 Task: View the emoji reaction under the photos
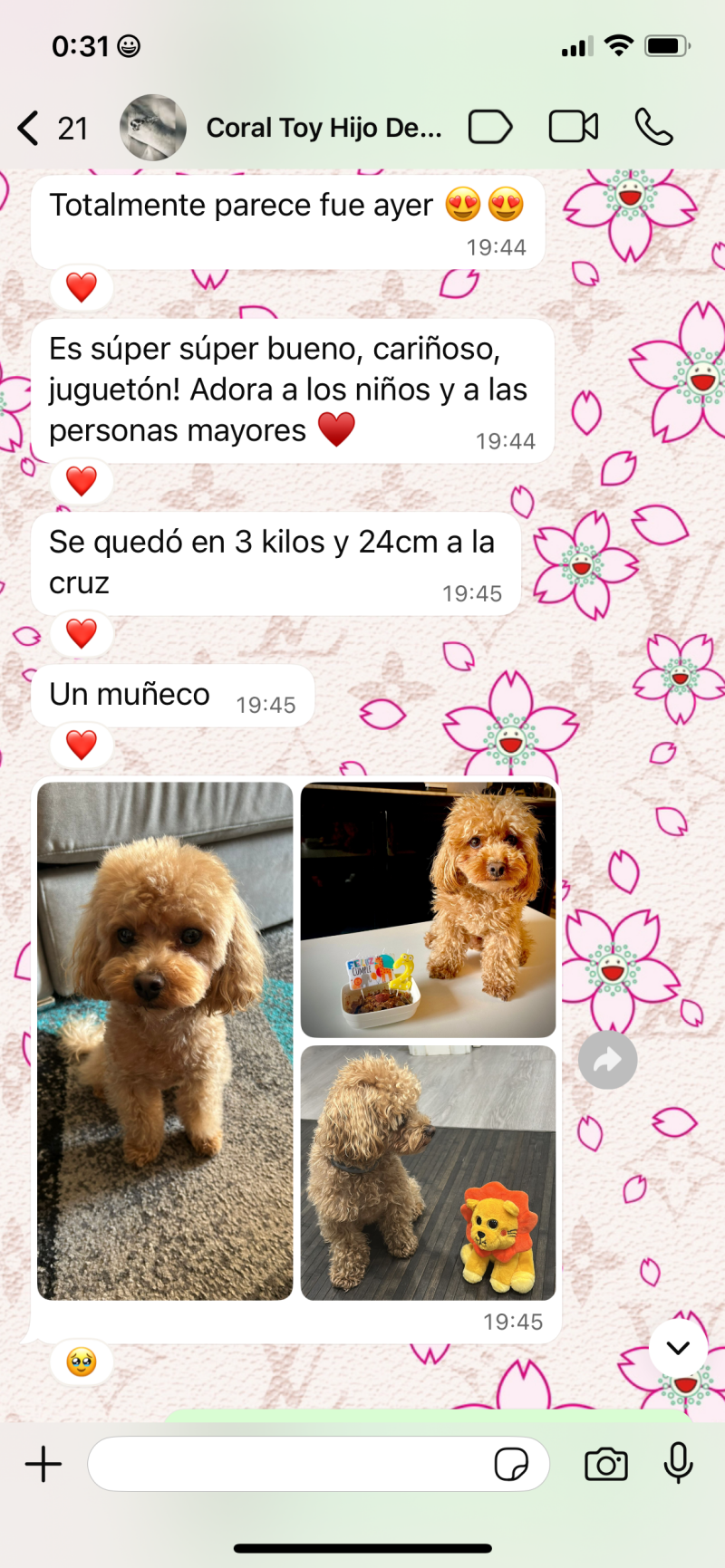[82, 1361]
